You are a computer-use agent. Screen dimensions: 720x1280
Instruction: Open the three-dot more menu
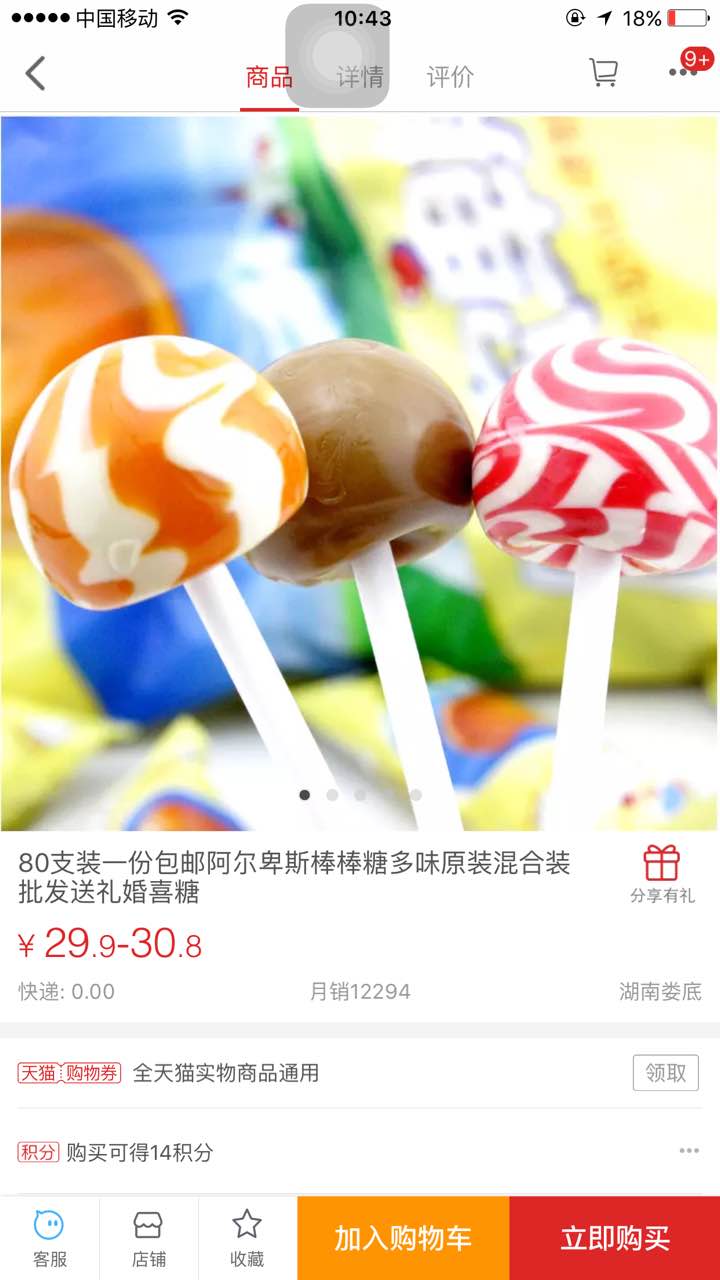coord(683,73)
